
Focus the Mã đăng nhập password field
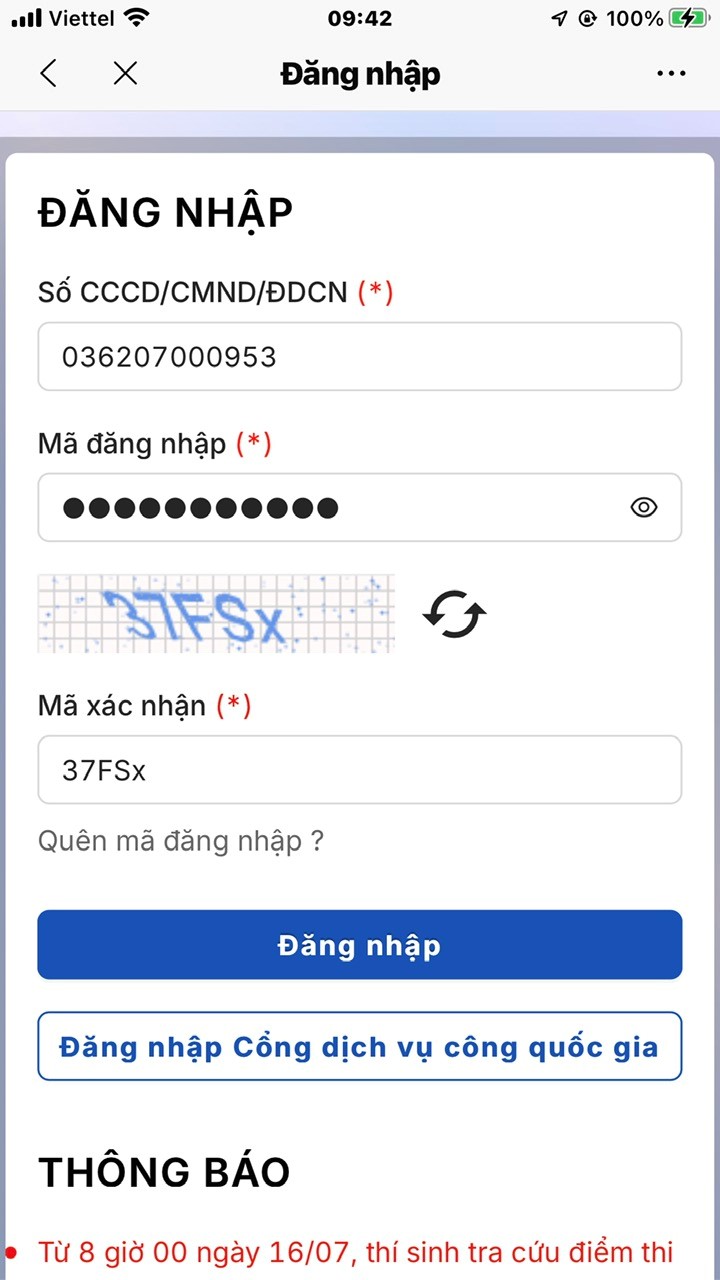tap(330, 508)
